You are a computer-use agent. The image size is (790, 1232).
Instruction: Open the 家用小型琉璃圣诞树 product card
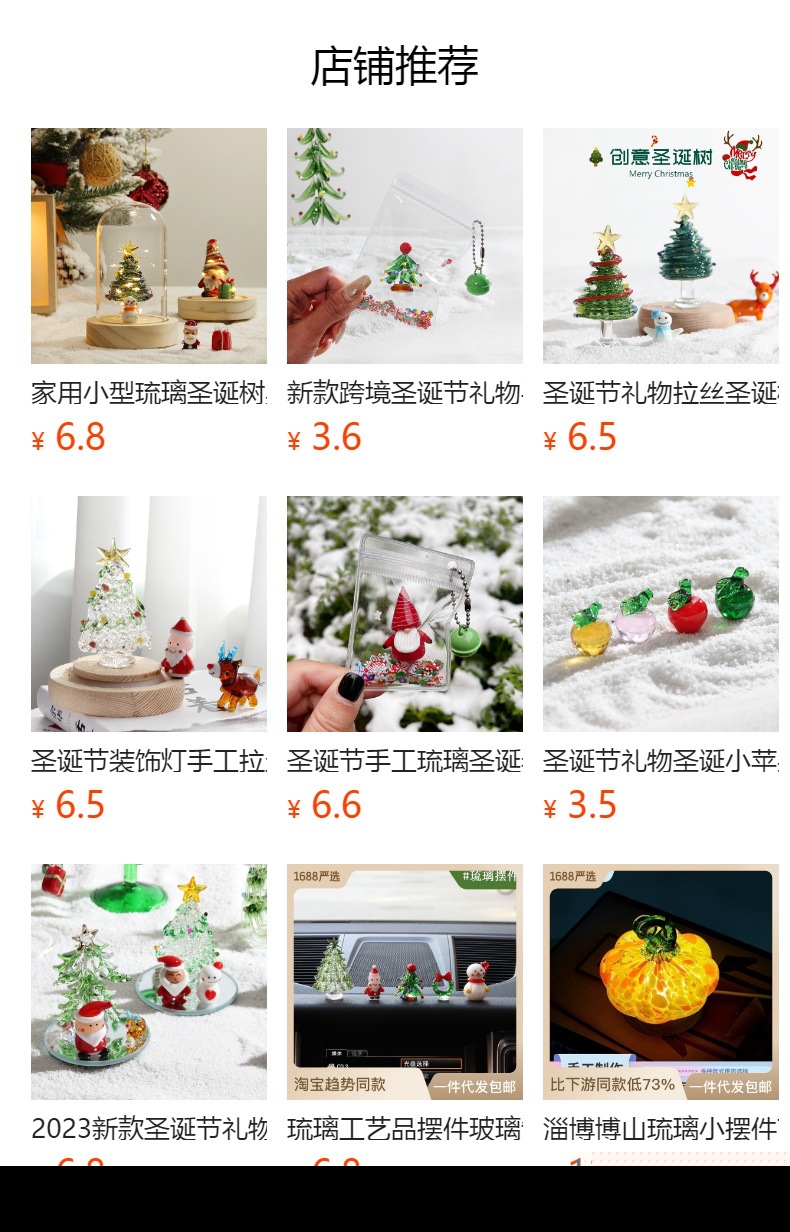point(148,246)
